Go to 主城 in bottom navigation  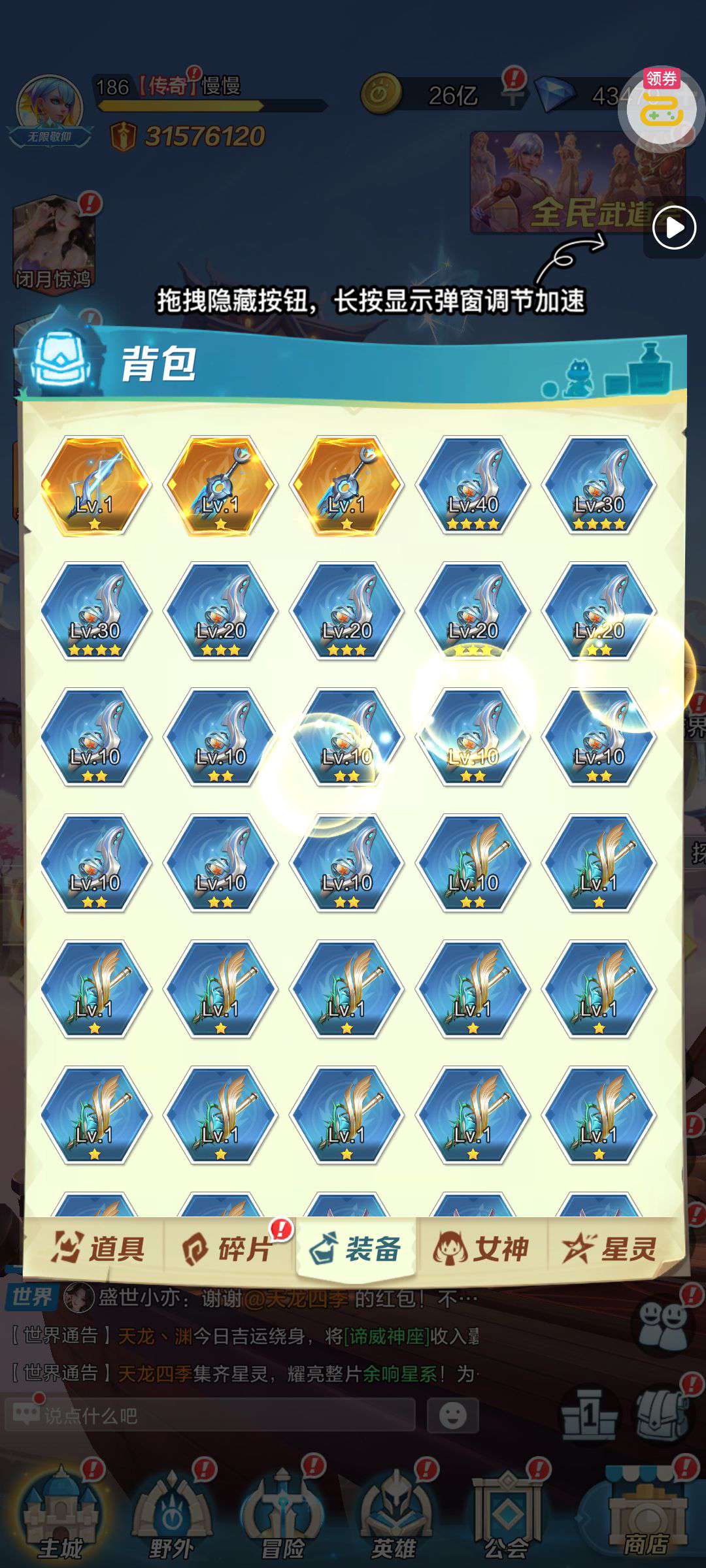pyautogui.click(x=60, y=1516)
